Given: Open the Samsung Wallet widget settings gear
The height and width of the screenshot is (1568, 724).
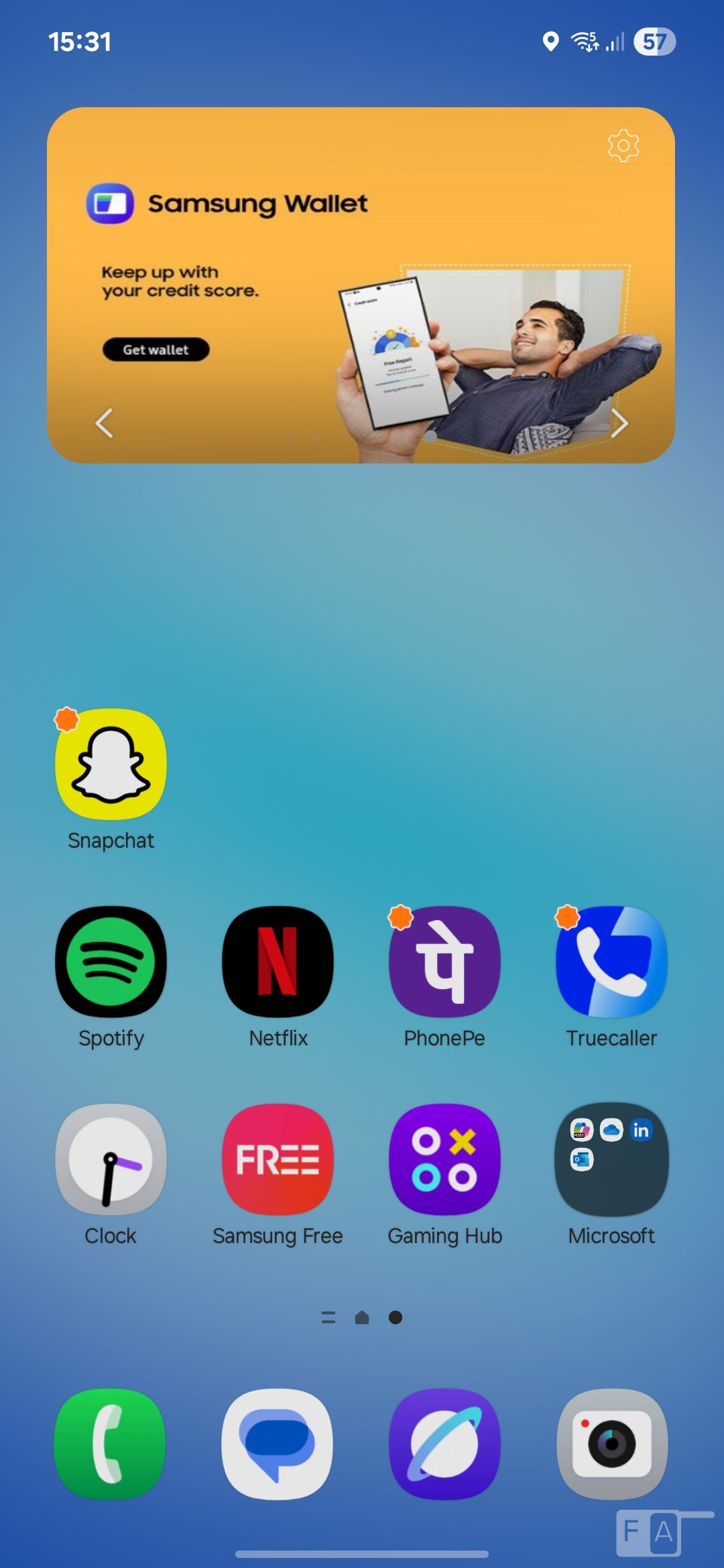Looking at the screenshot, I should point(623,145).
